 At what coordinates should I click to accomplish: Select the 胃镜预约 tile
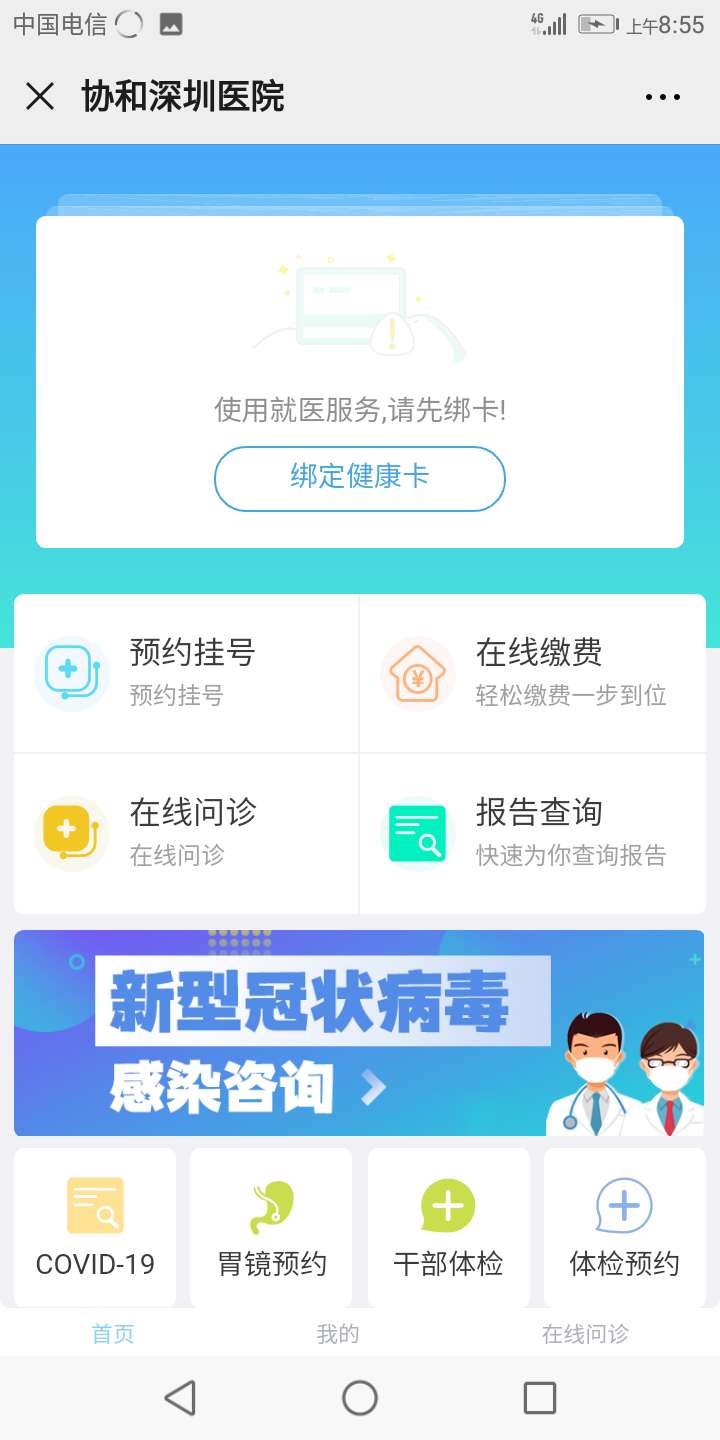tap(271, 1227)
